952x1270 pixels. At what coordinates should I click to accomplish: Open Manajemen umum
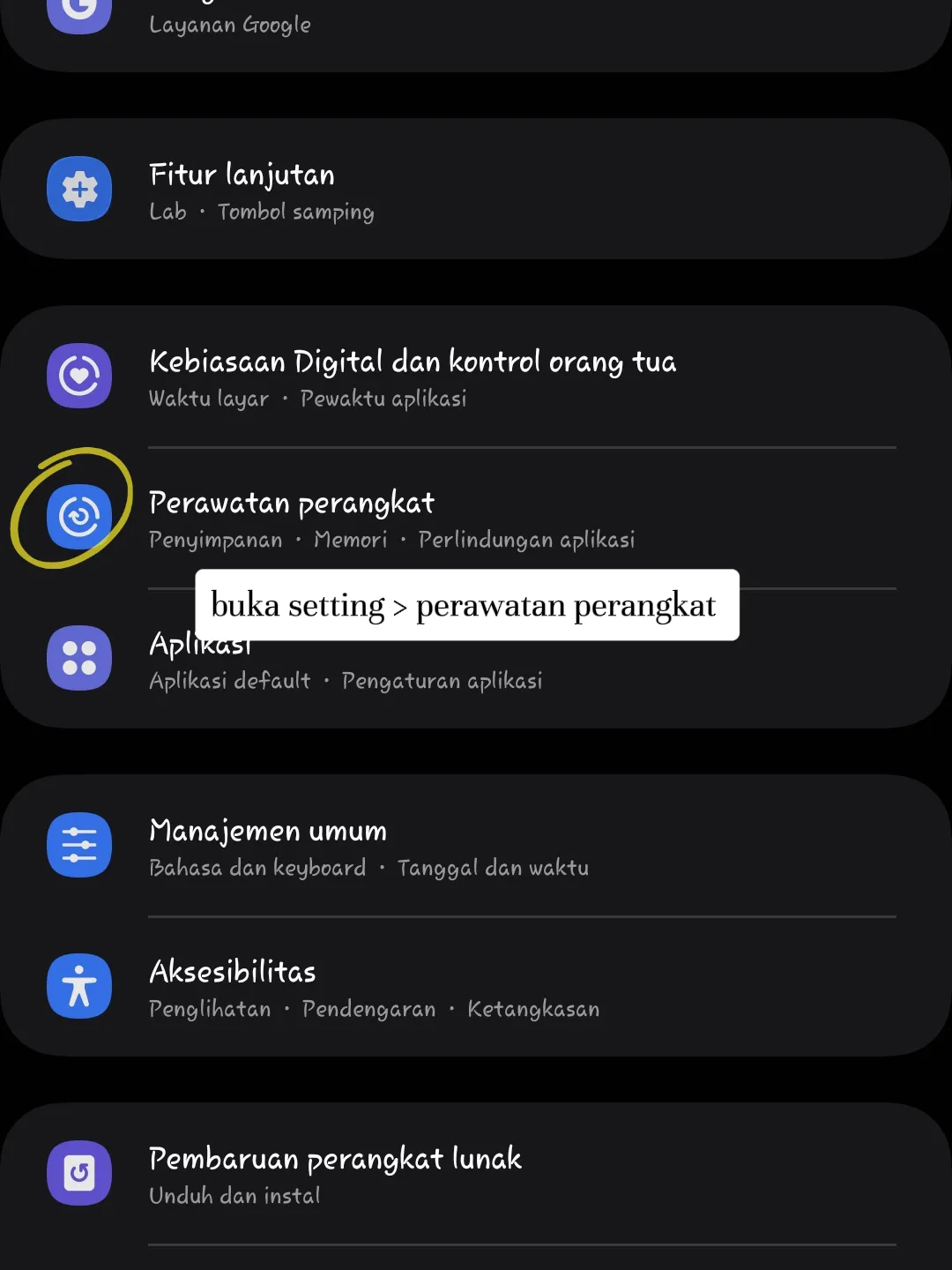(x=476, y=846)
